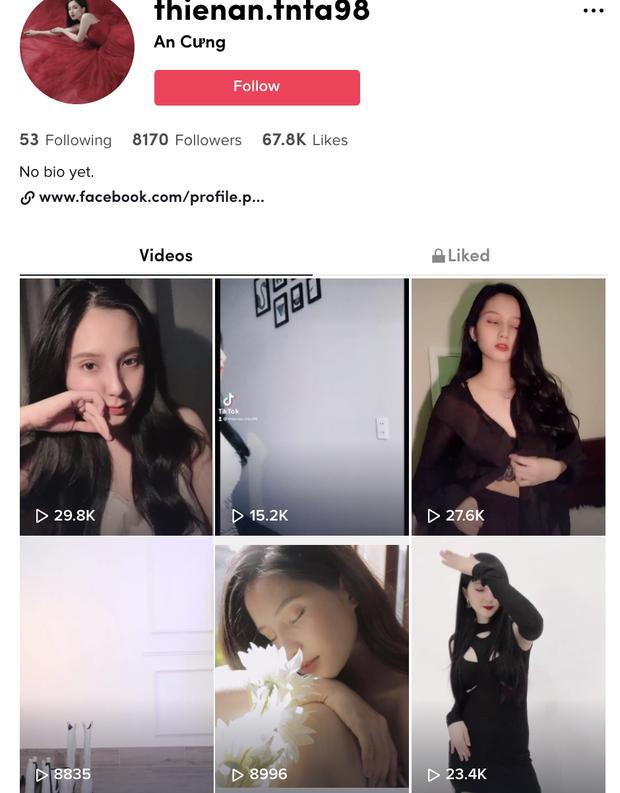620x793 pixels.
Task: Play the video with 8835 views
Action: tap(116, 666)
